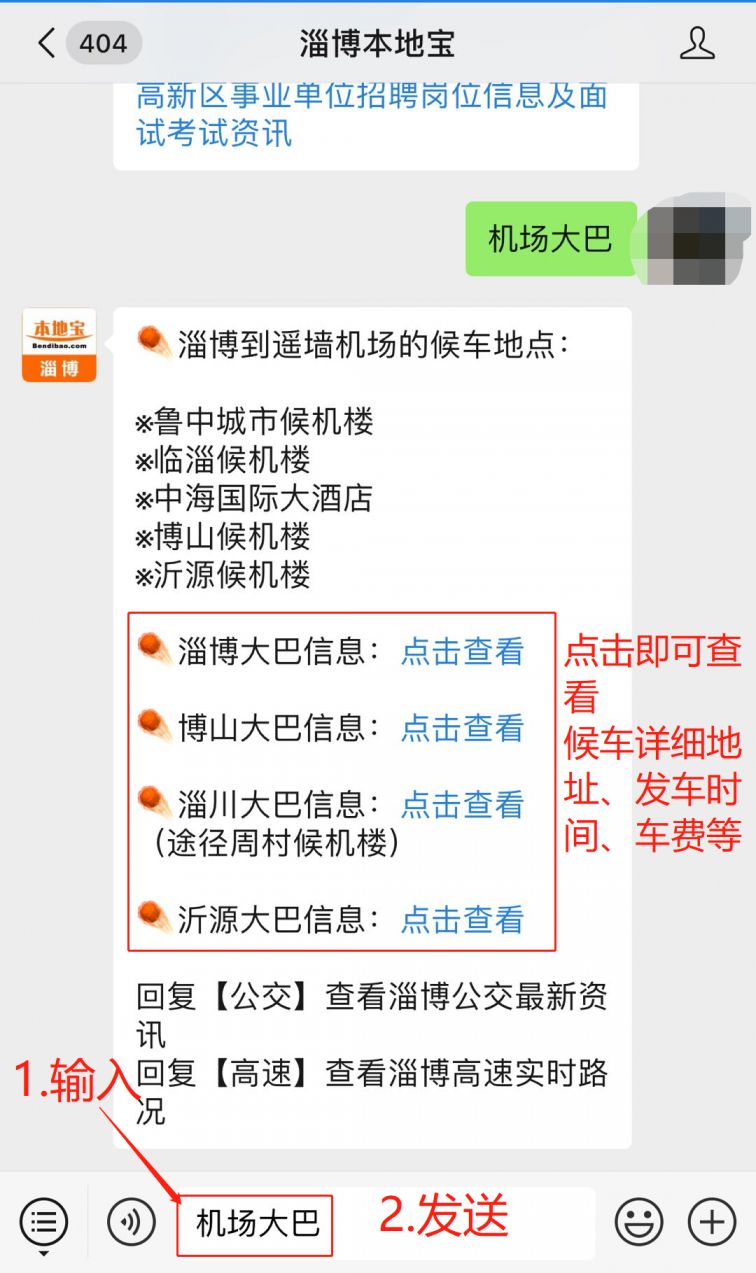View 淄博大巴信息 via 点击查看
Image resolution: width=756 pixels, height=1273 pixels.
[x=462, y=651]
